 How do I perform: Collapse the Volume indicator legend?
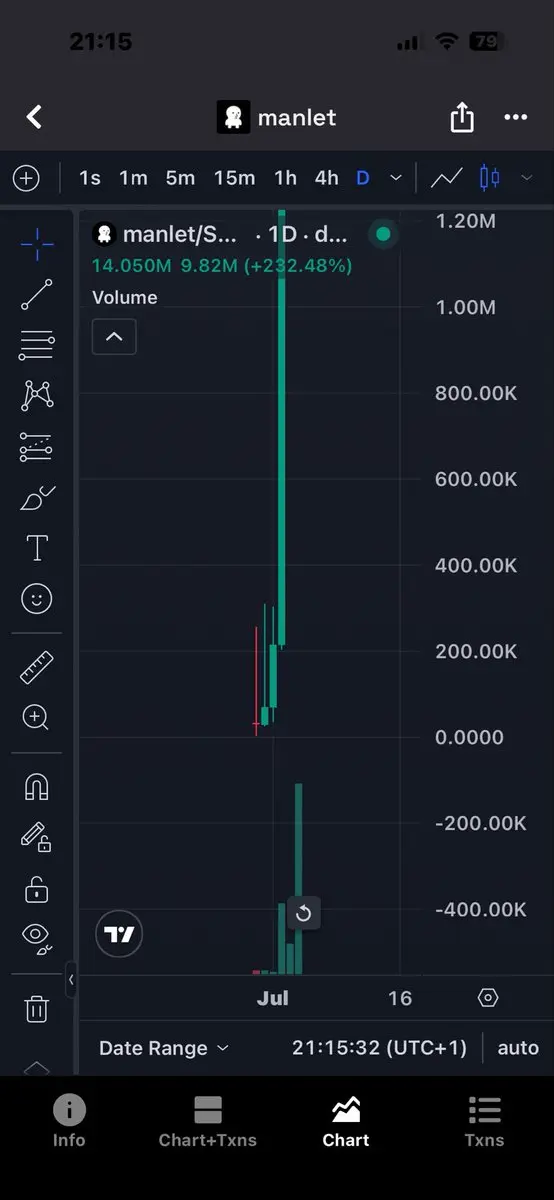(x=114, y=336)
